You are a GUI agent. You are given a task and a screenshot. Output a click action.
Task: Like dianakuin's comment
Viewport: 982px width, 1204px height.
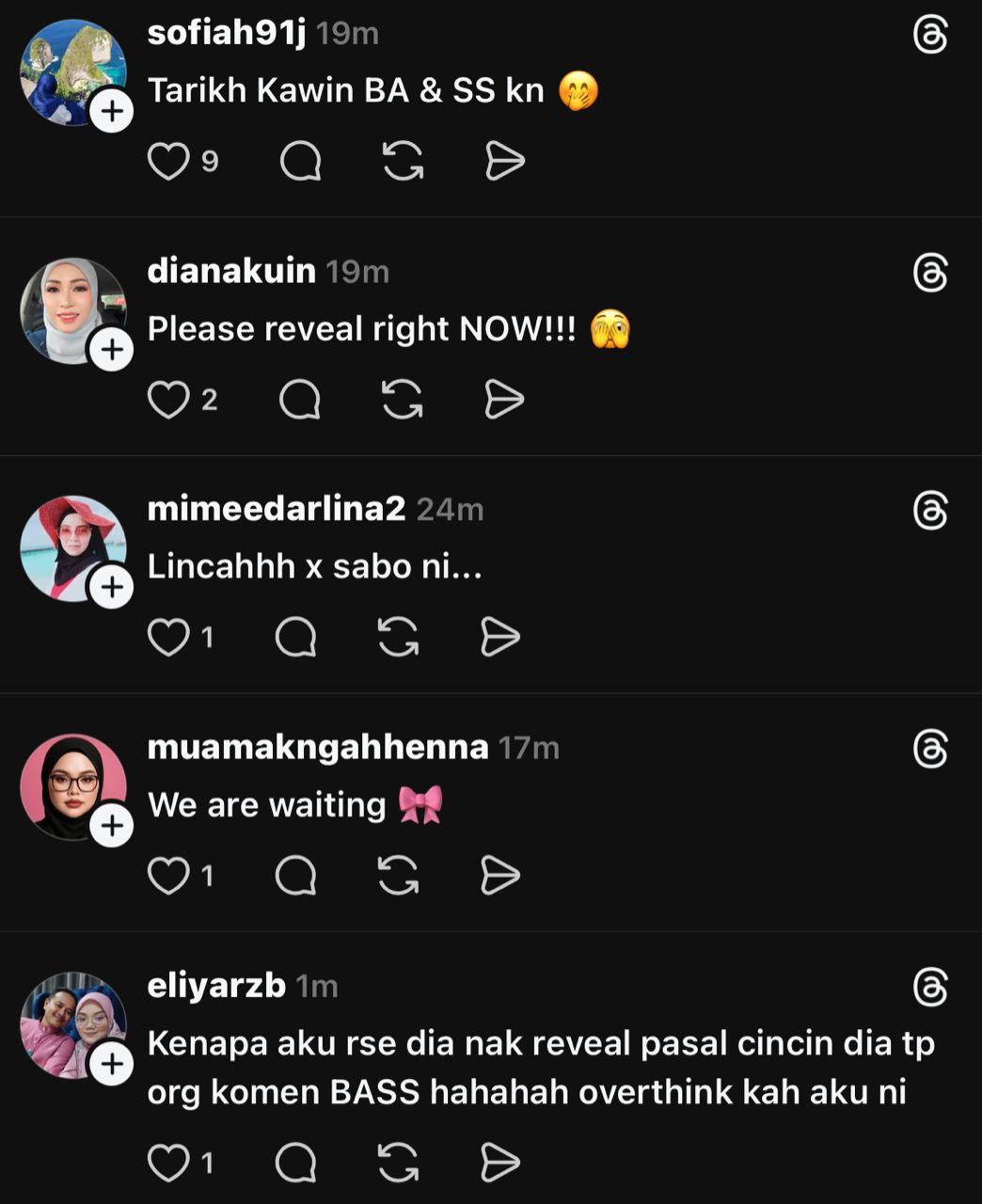169,399
